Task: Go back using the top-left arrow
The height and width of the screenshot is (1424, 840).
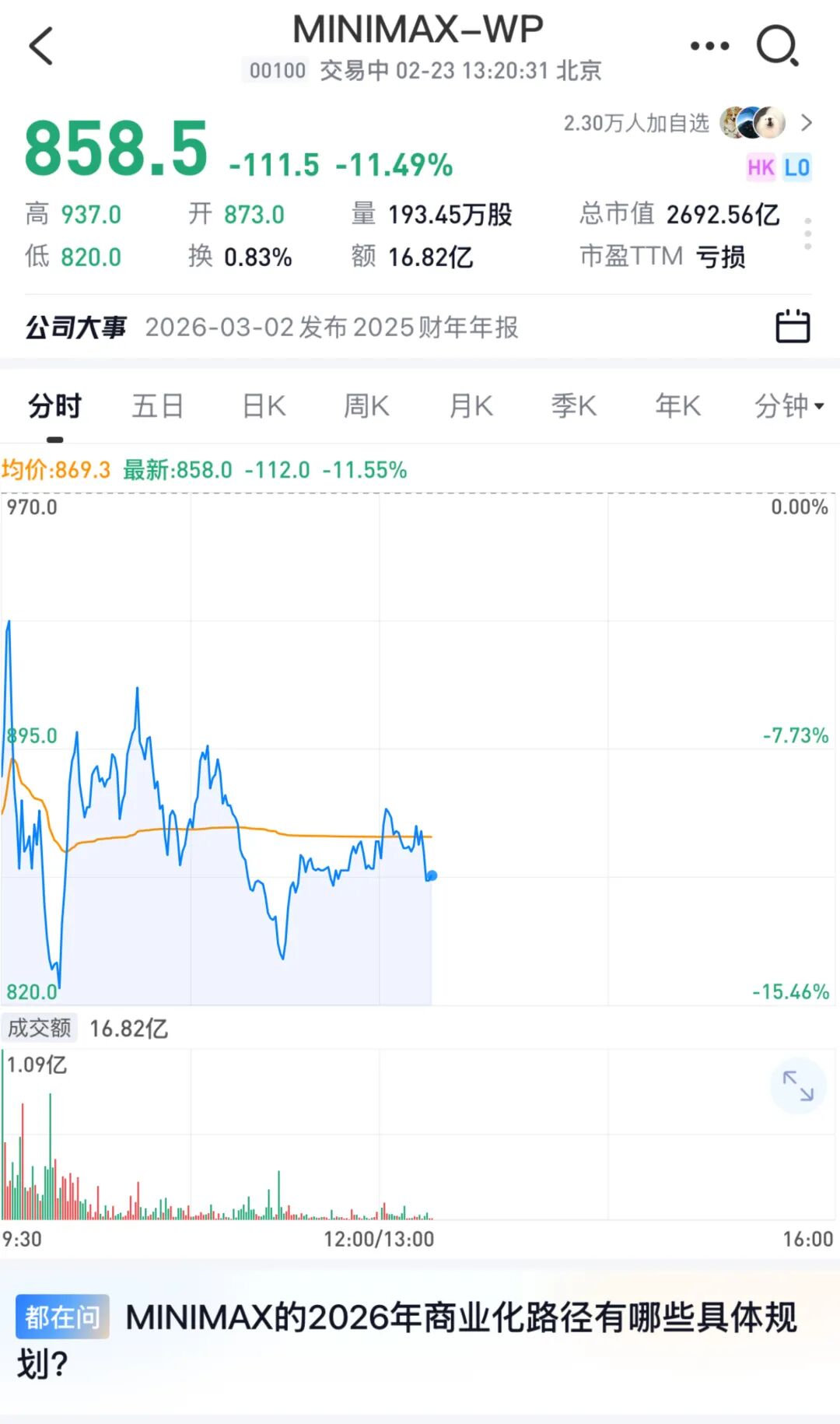Action: (41, 46)
